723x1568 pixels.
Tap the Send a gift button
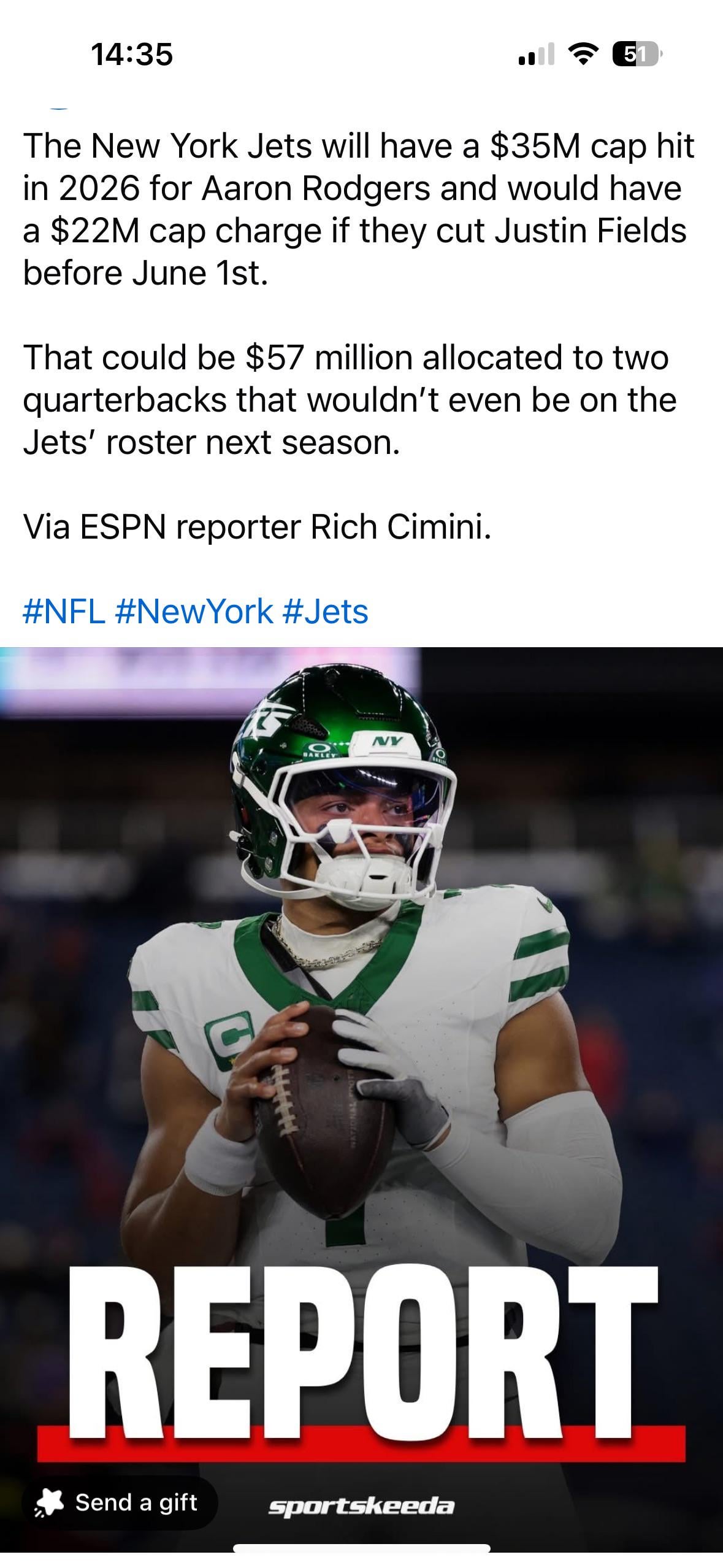[119, 1502]
